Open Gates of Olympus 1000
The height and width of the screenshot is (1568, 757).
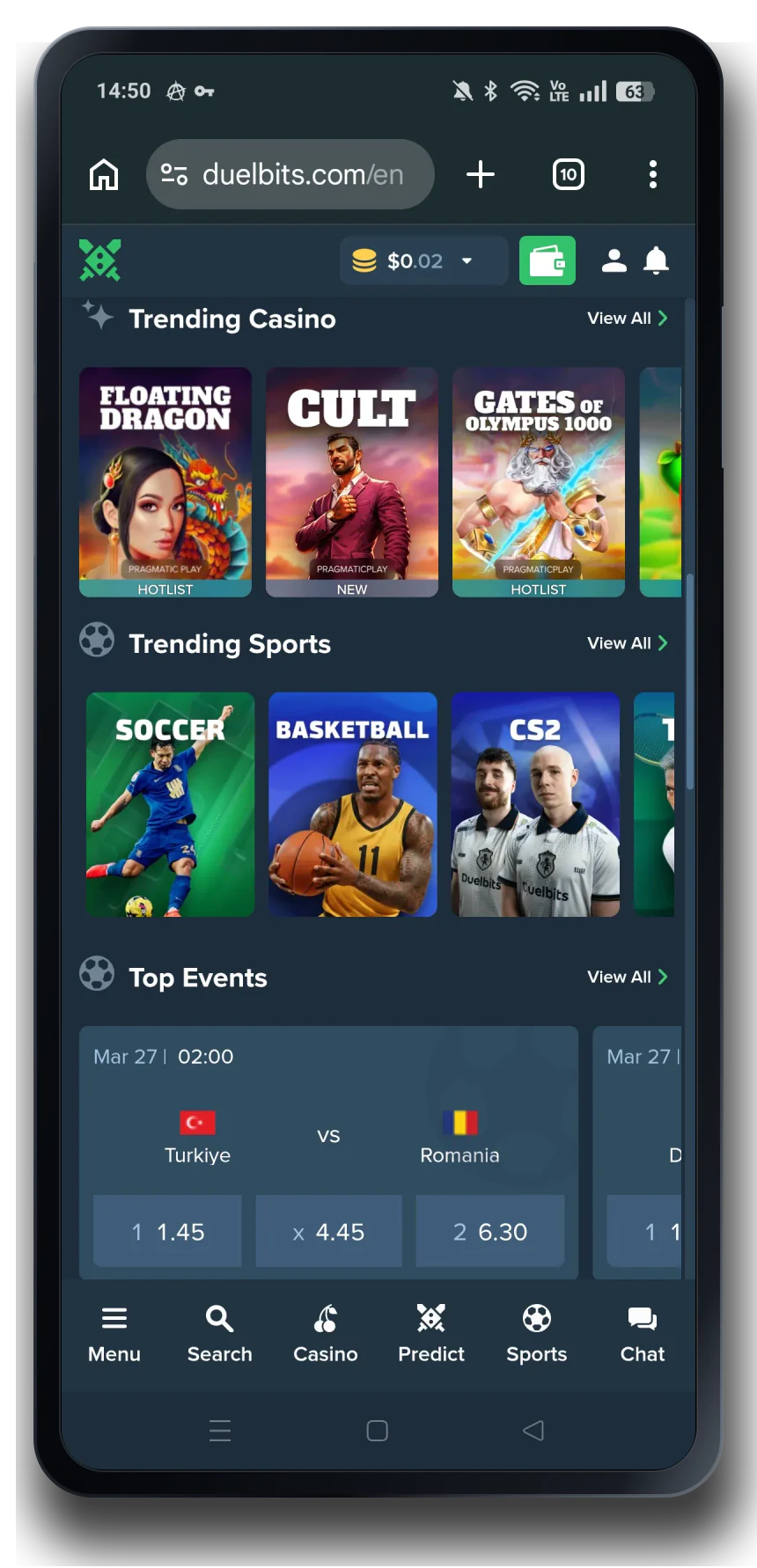(x=539, y=482)
